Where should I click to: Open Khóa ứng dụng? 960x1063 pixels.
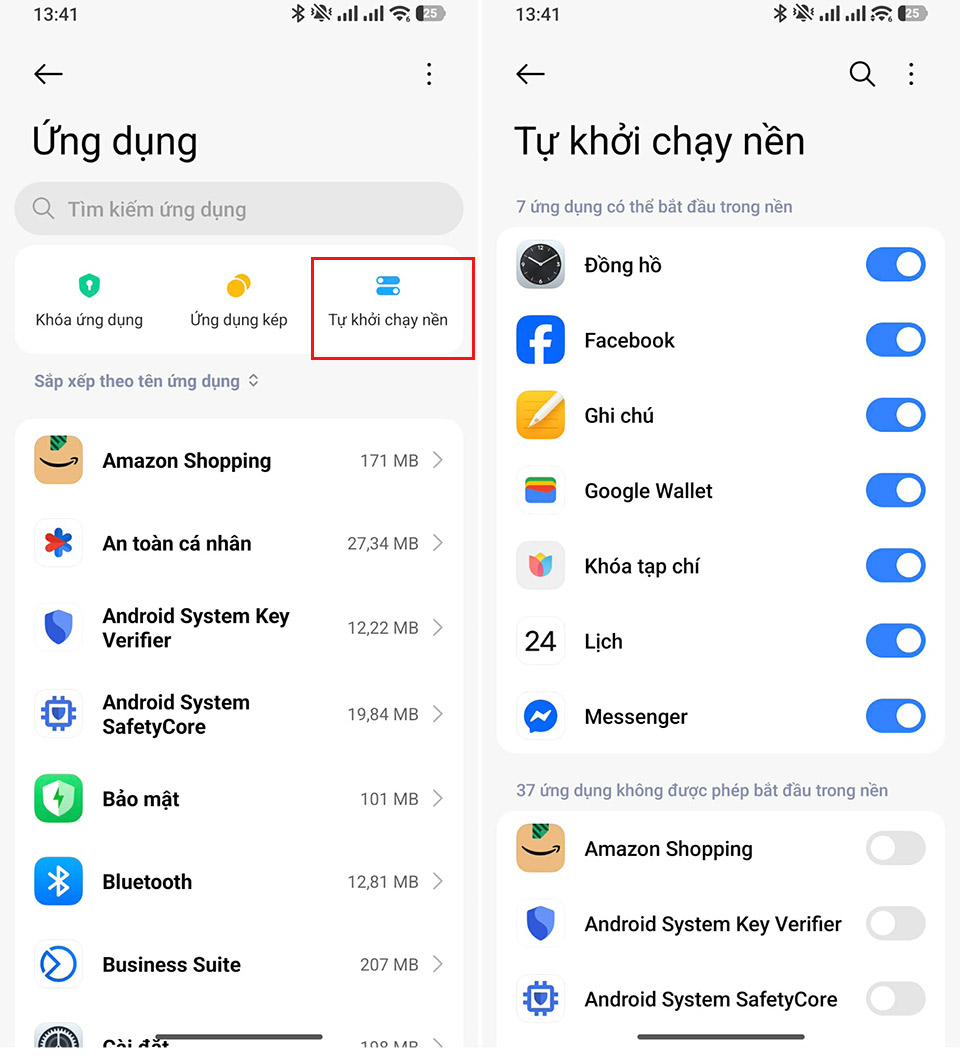tap(89, 302)
